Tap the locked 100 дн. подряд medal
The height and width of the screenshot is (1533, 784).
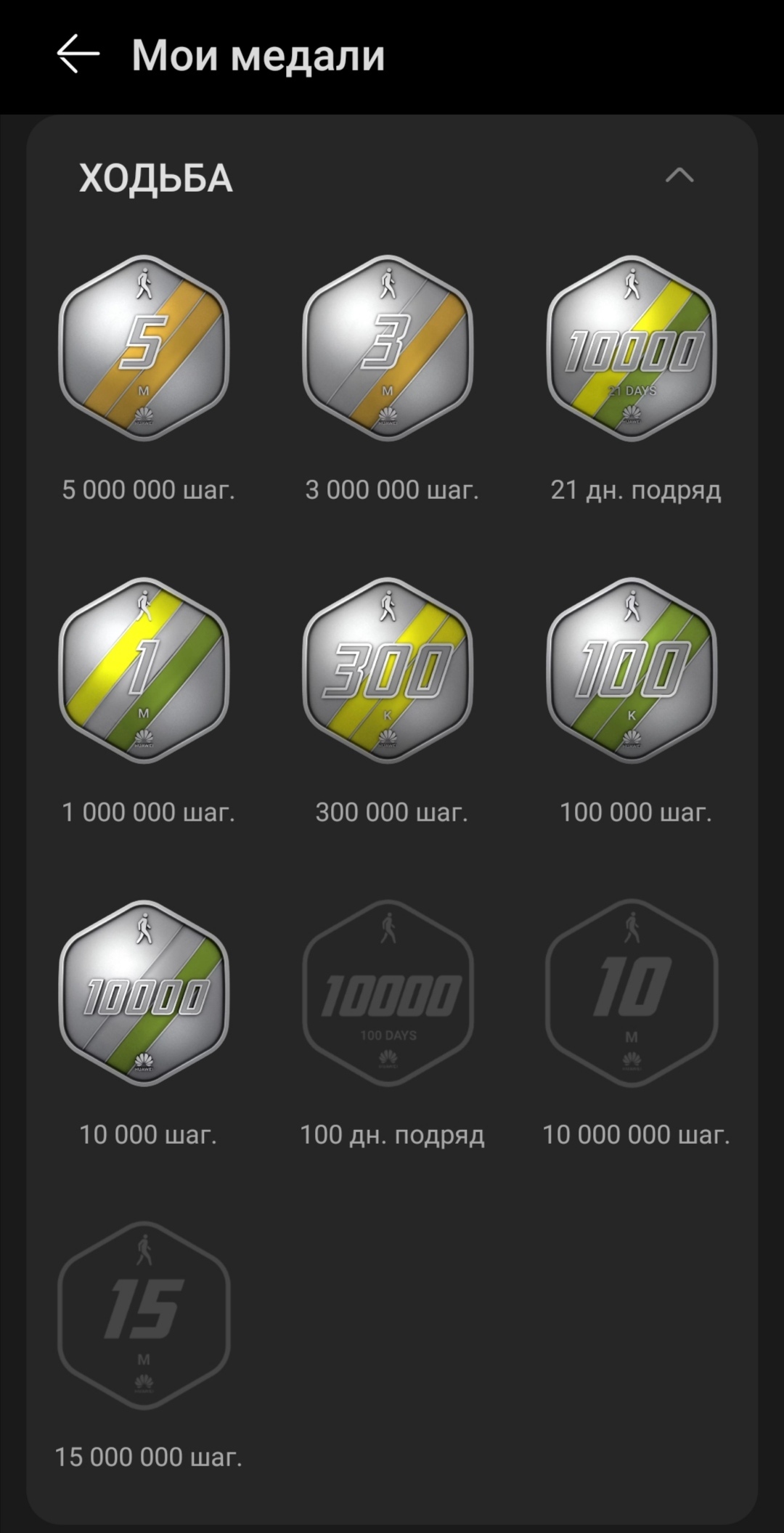(x=388, y=993)
